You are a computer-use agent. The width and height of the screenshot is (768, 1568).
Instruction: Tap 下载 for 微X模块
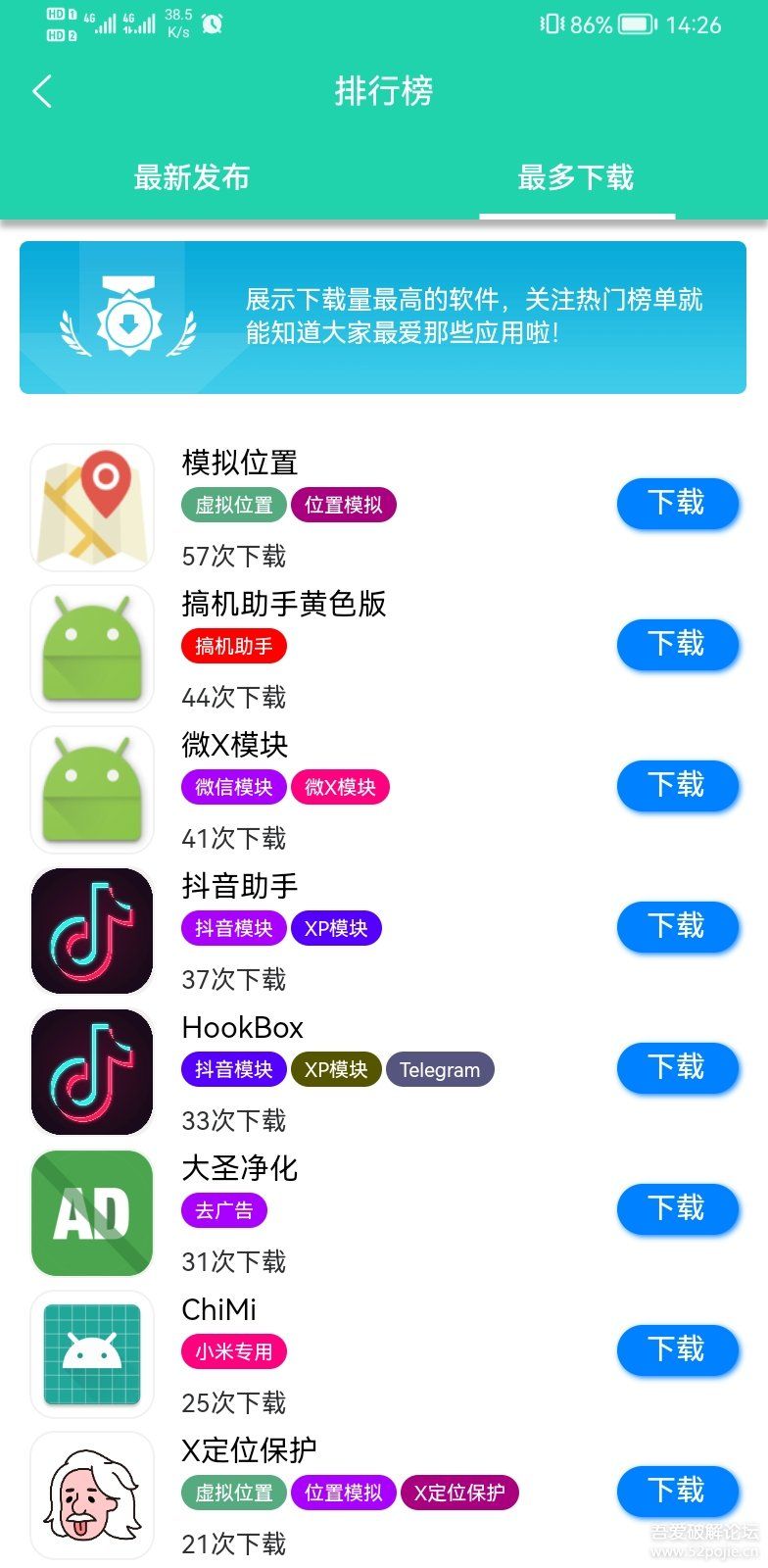(x=677, y=786)
